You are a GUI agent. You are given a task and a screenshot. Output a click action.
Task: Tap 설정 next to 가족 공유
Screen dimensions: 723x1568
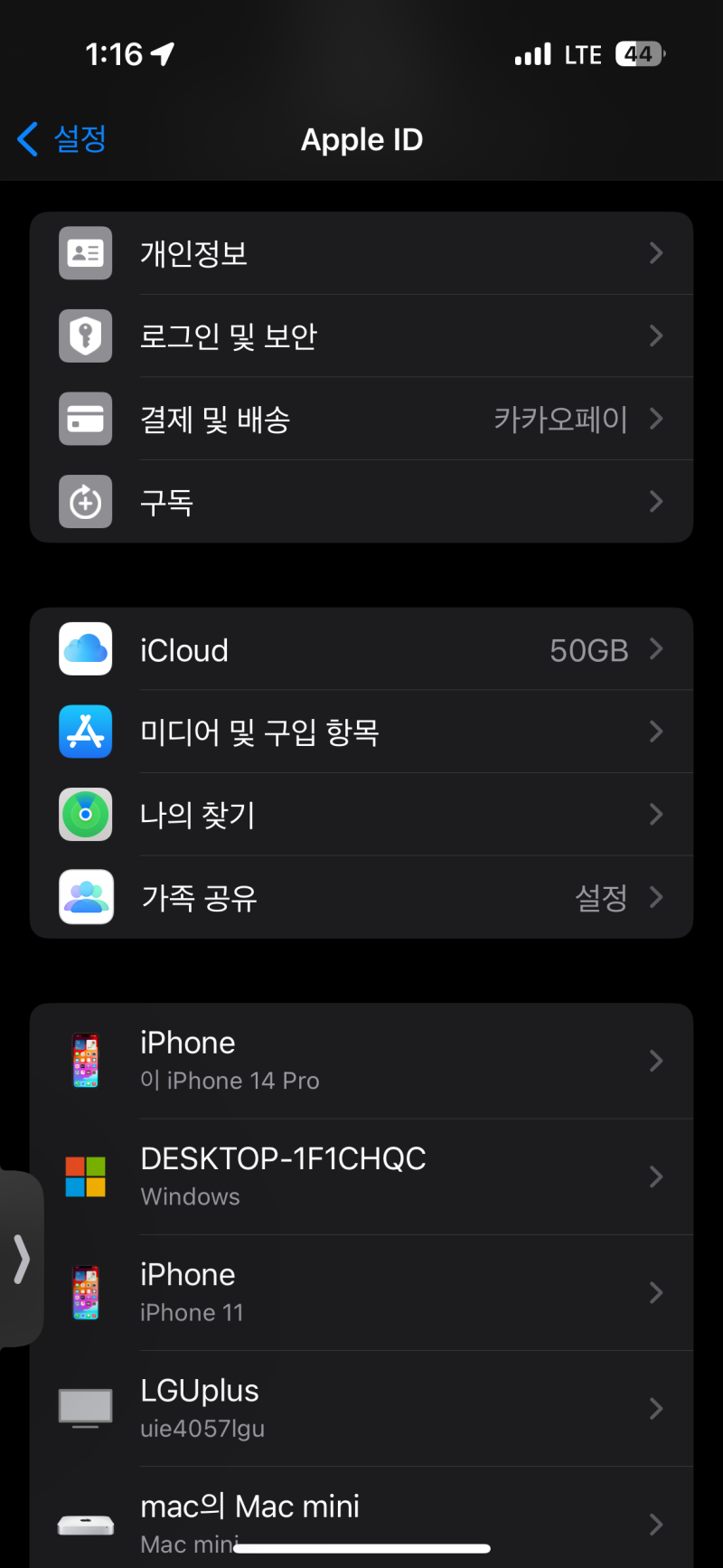[602, 896]
